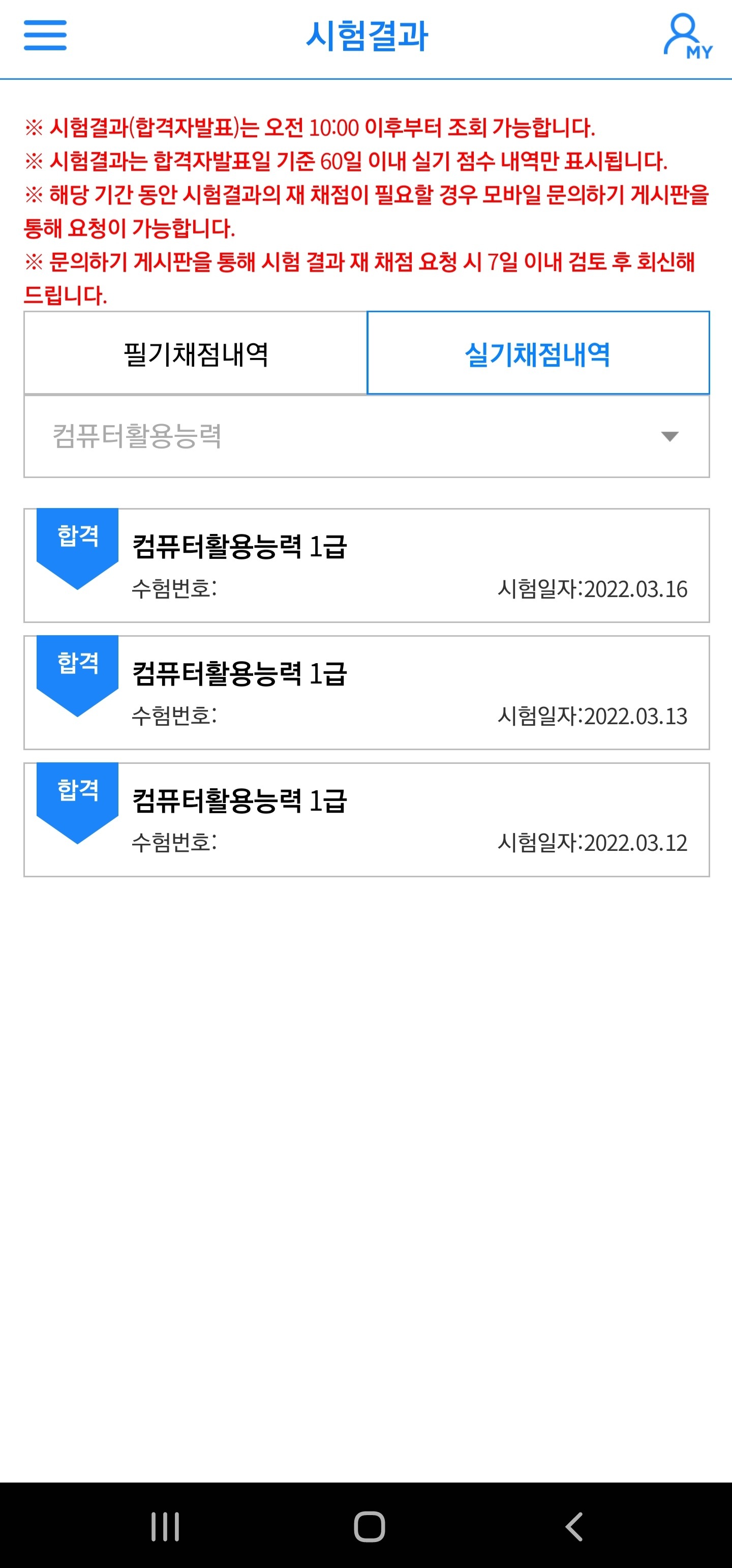Select the 실기채점내역 tab
Image resolution: width=732 pixels, height=1568 pixels.
(538, 353)
